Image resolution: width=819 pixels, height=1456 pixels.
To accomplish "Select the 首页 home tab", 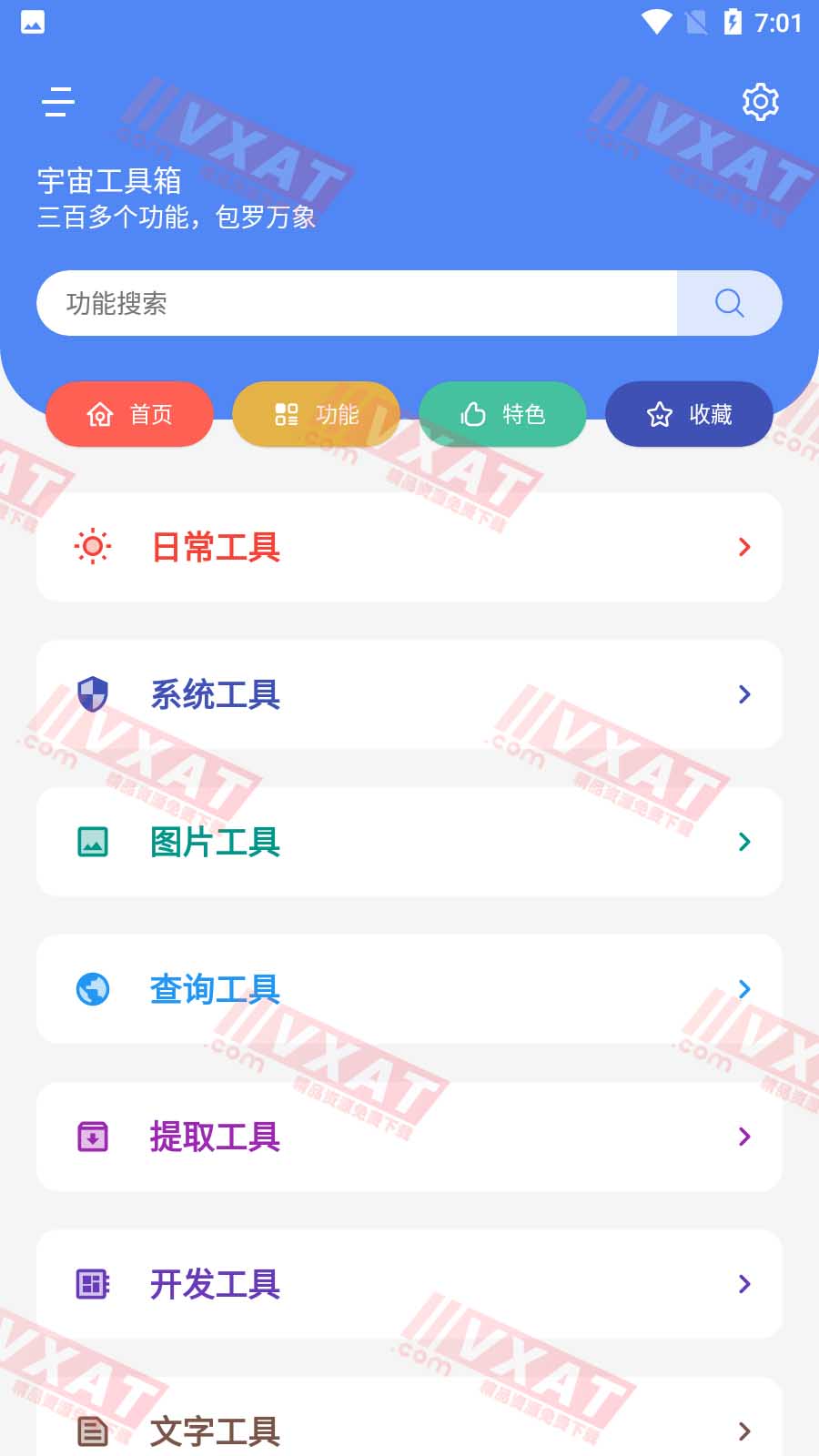I will point(129,414).
